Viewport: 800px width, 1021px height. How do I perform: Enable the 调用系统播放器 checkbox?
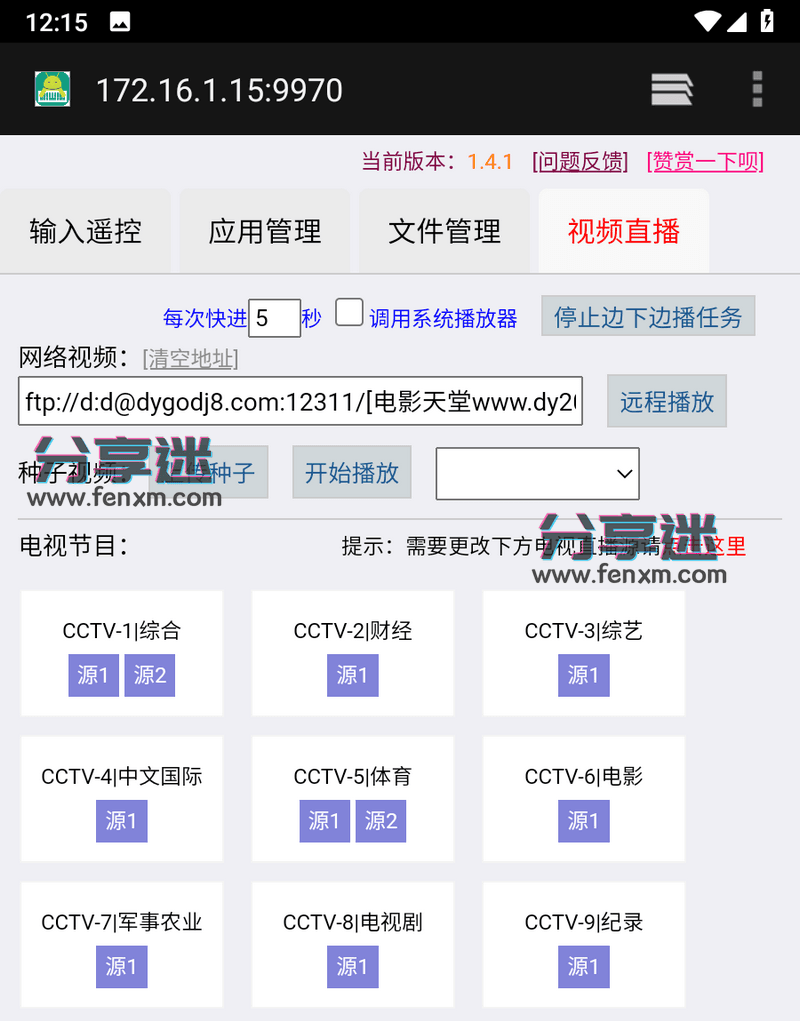coord(349,313)
